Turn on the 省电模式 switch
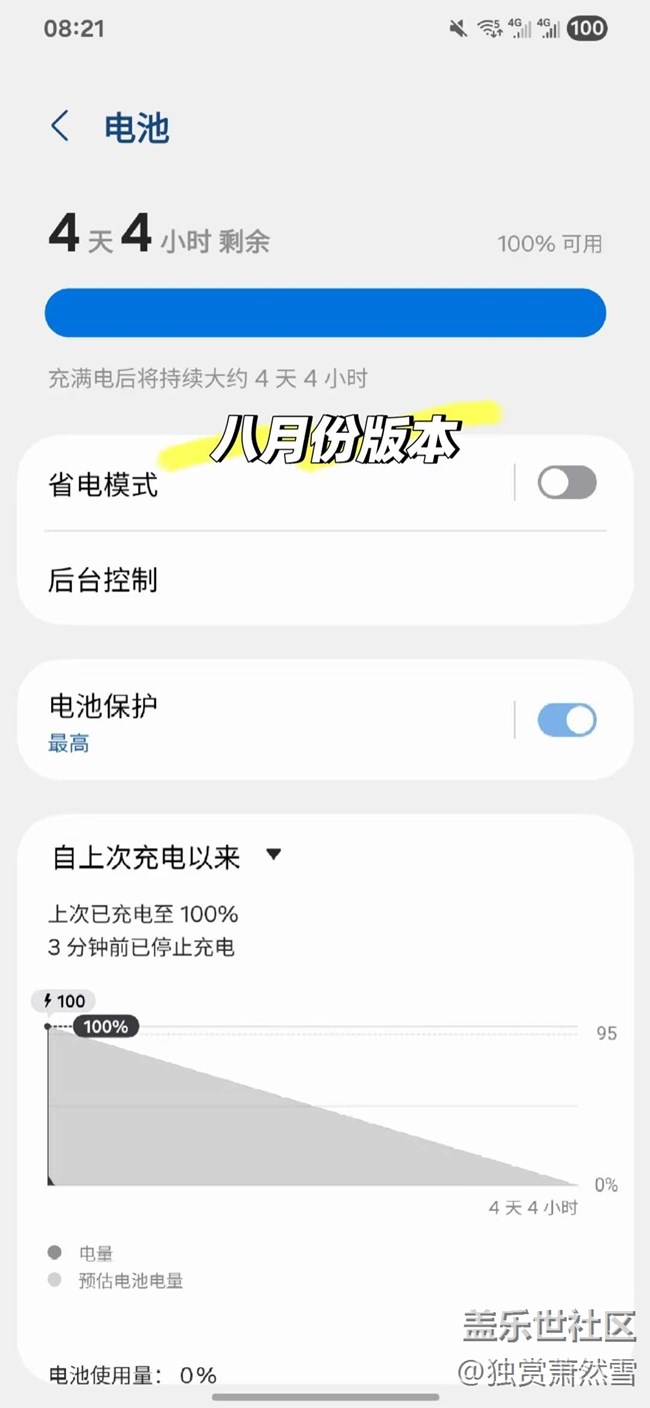Image resolution: width=650 pixels, height=1408 pixels. click(x=567, y=483)
